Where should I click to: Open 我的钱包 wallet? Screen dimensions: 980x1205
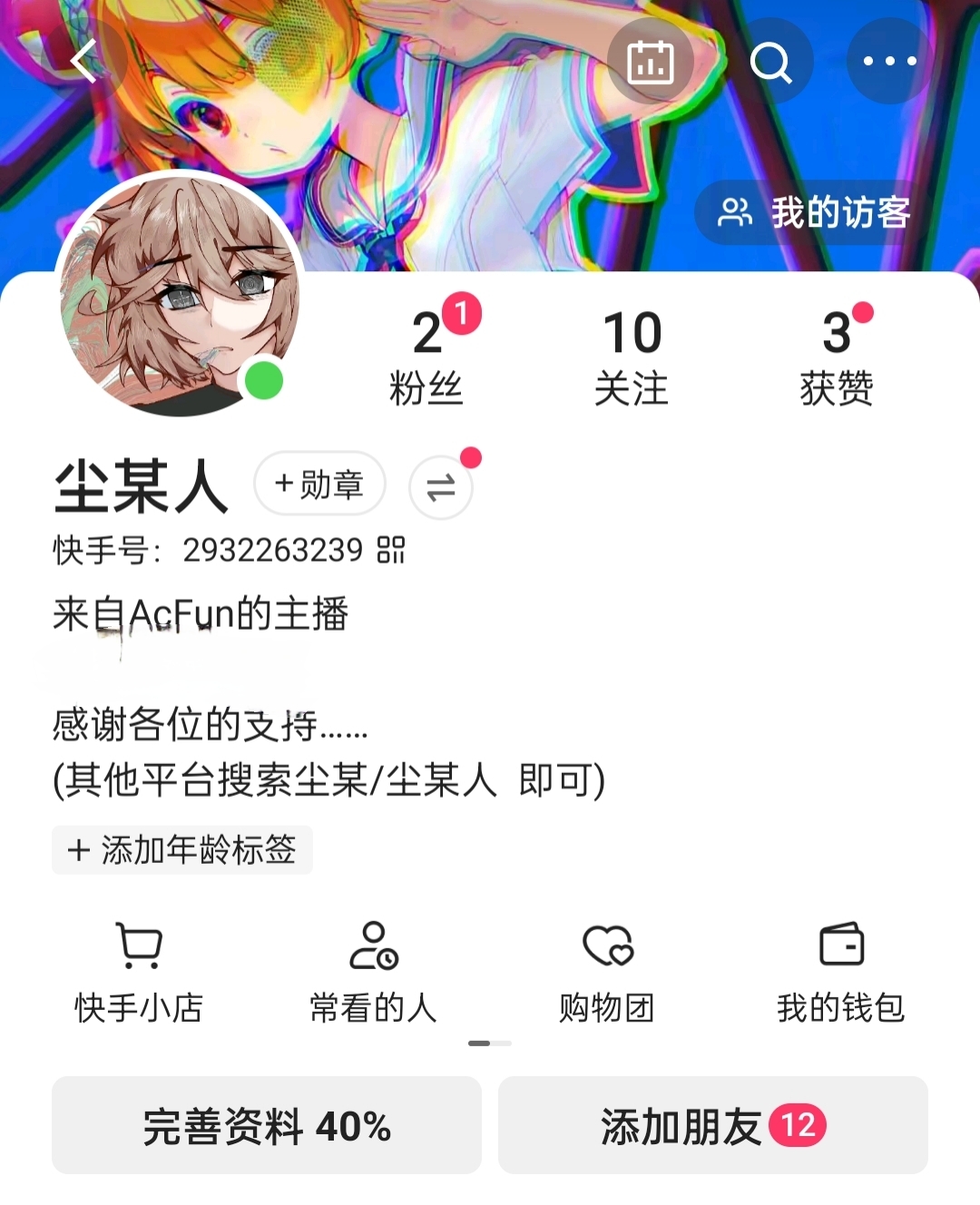[x=841, y=971]
